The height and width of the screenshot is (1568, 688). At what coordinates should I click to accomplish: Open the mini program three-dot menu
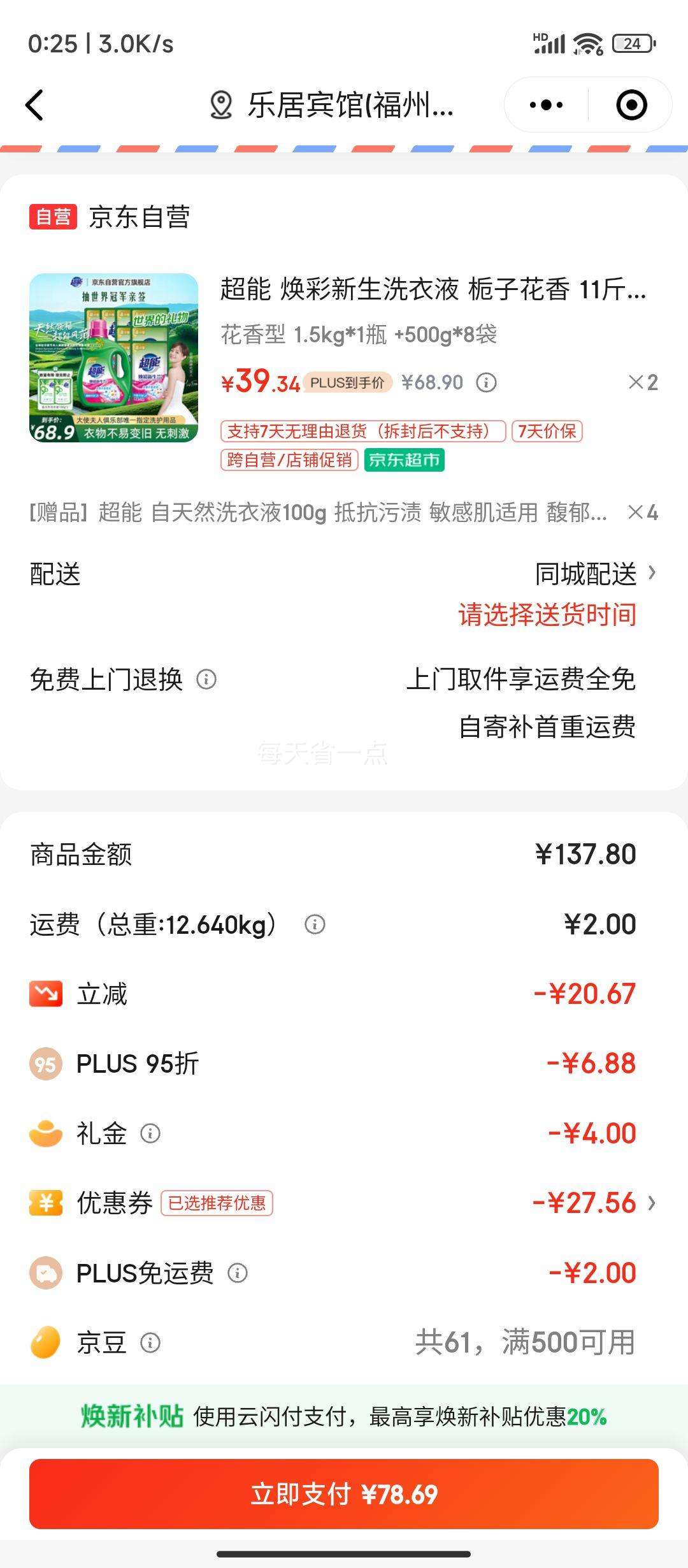(x=546, y=105)
